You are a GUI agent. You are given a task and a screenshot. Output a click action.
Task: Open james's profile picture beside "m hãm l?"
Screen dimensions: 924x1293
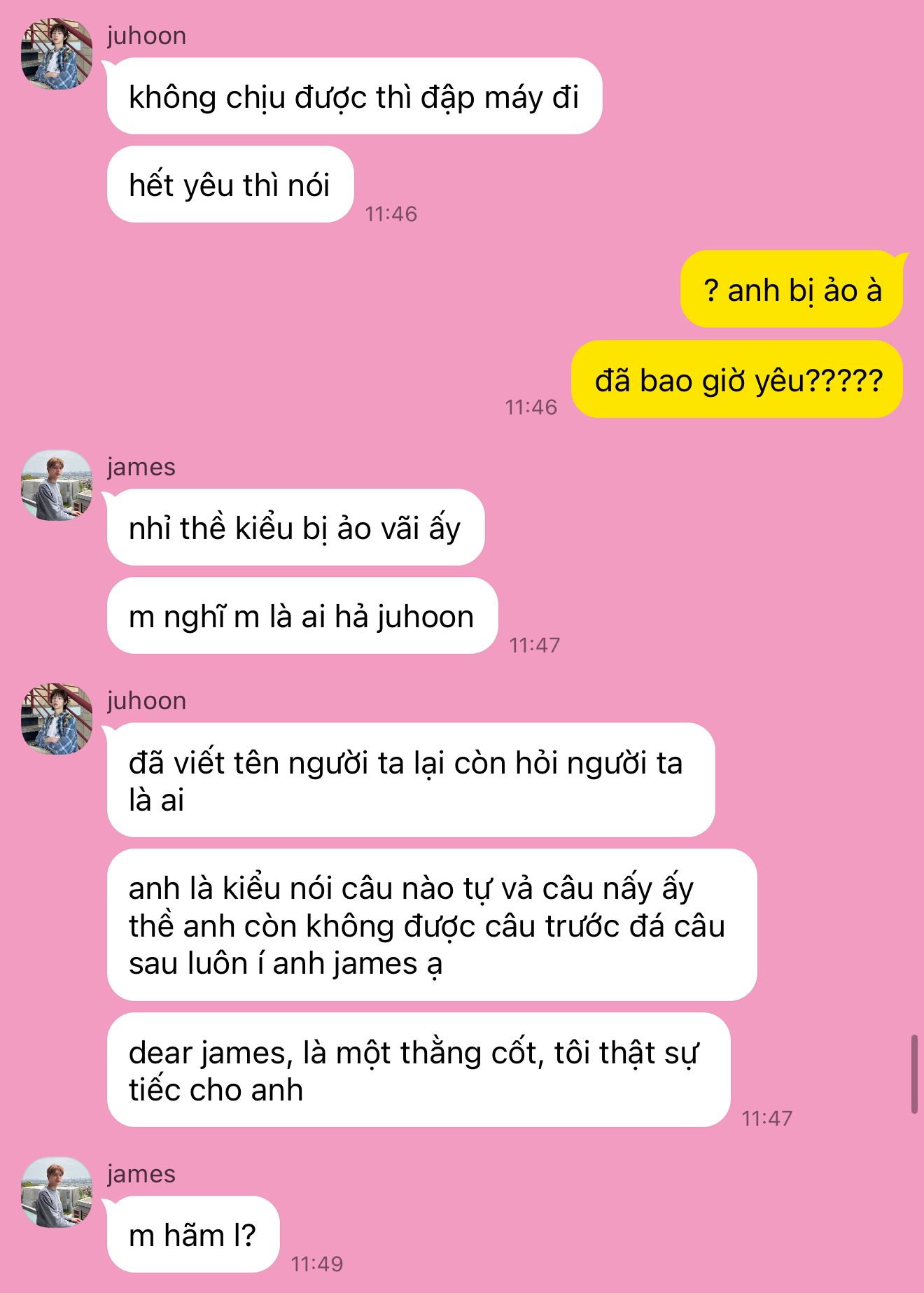(57, 1192)
